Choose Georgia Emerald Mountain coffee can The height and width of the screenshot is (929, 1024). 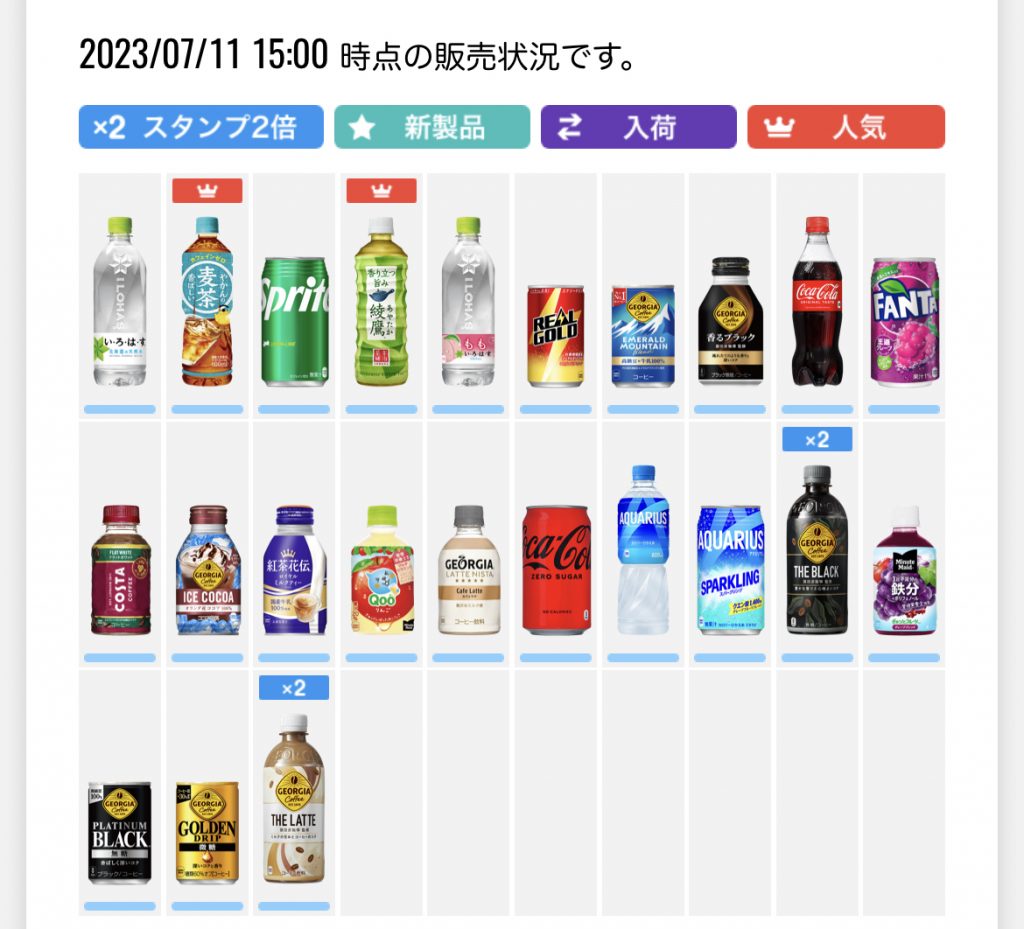click(643, 335)
